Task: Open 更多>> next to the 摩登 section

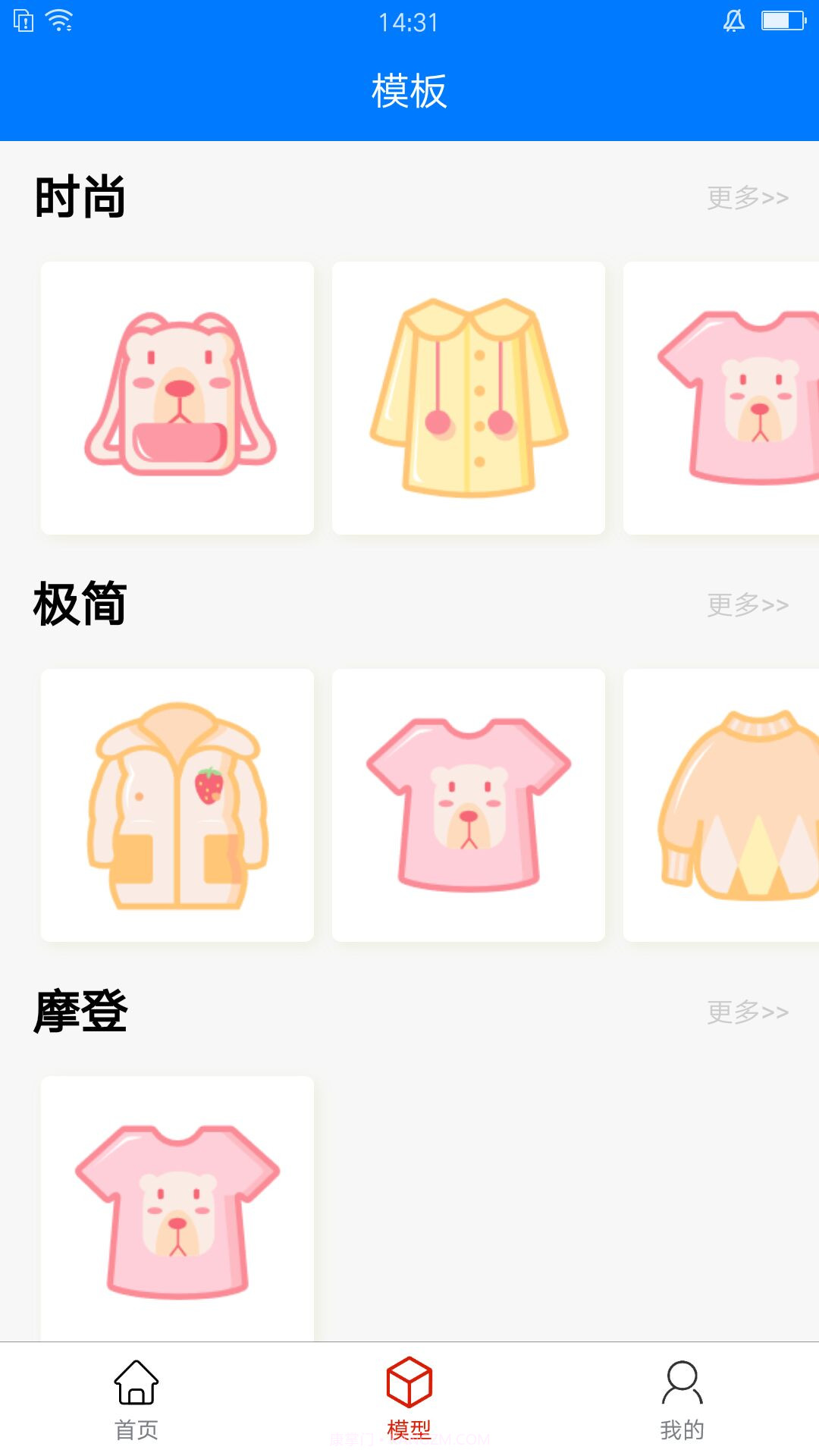Action: [x=747, y=1010]
